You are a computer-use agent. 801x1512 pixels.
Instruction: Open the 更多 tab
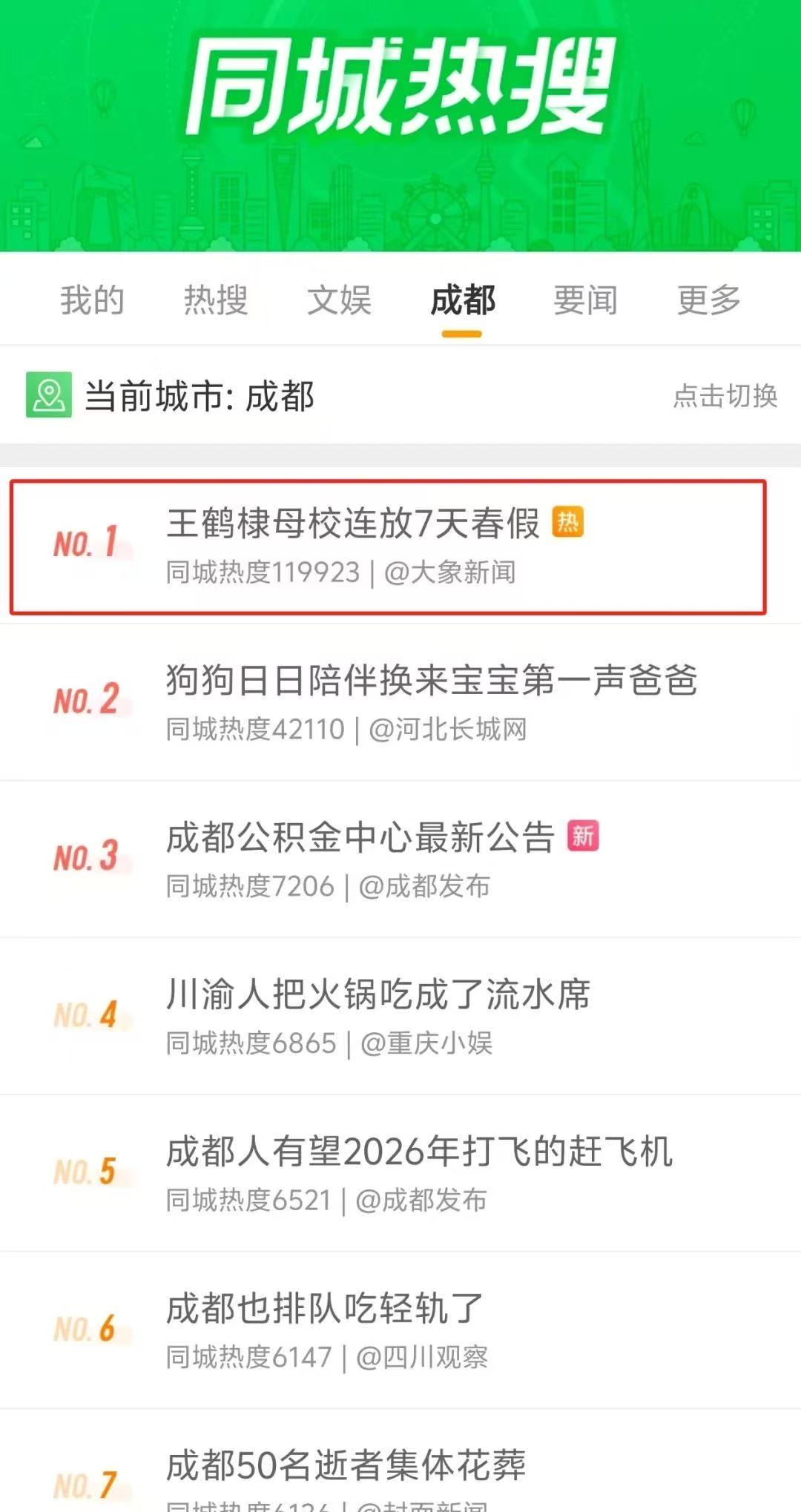point(708,300)
